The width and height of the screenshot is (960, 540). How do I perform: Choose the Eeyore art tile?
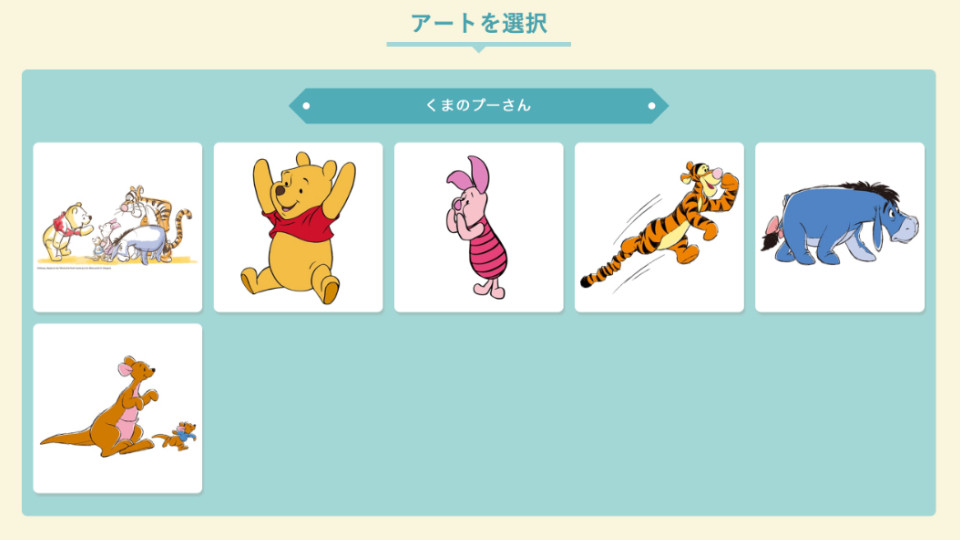pyautogui.click(x=839, y=227)
